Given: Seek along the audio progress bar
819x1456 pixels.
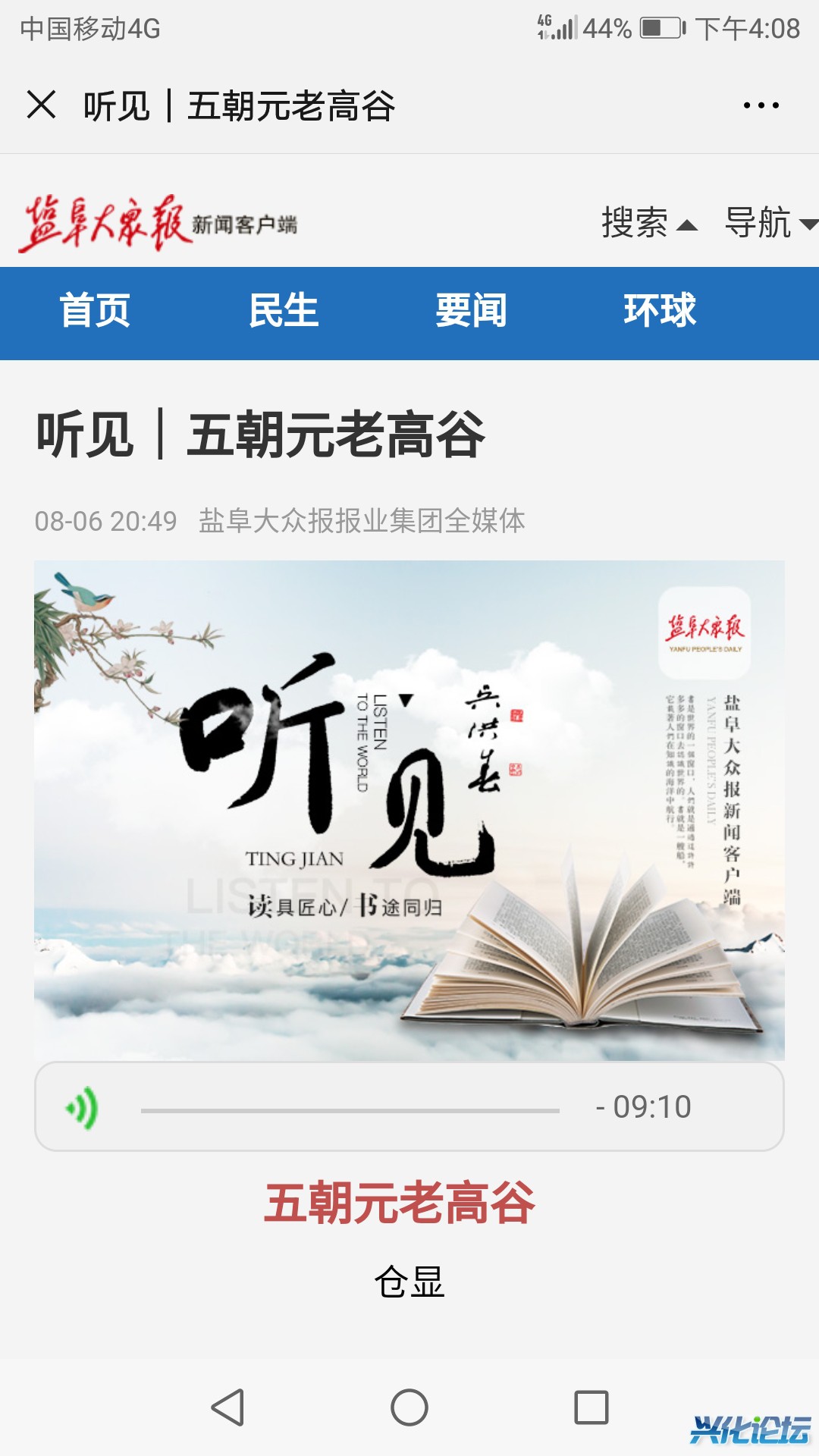Looking at the screenshot, I should (x=350, y=1110).
